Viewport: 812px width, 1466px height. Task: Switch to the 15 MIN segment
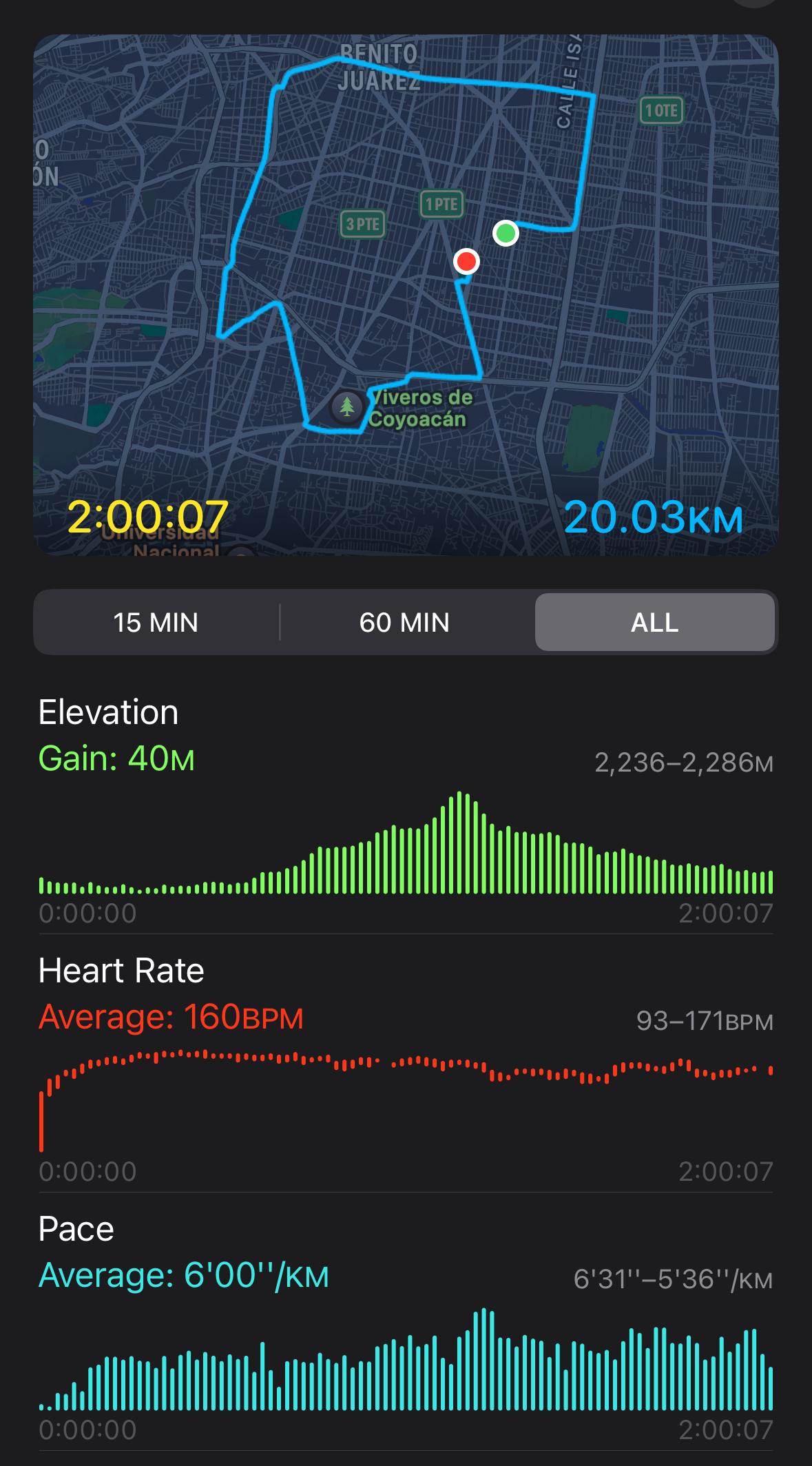pos(156,622)
